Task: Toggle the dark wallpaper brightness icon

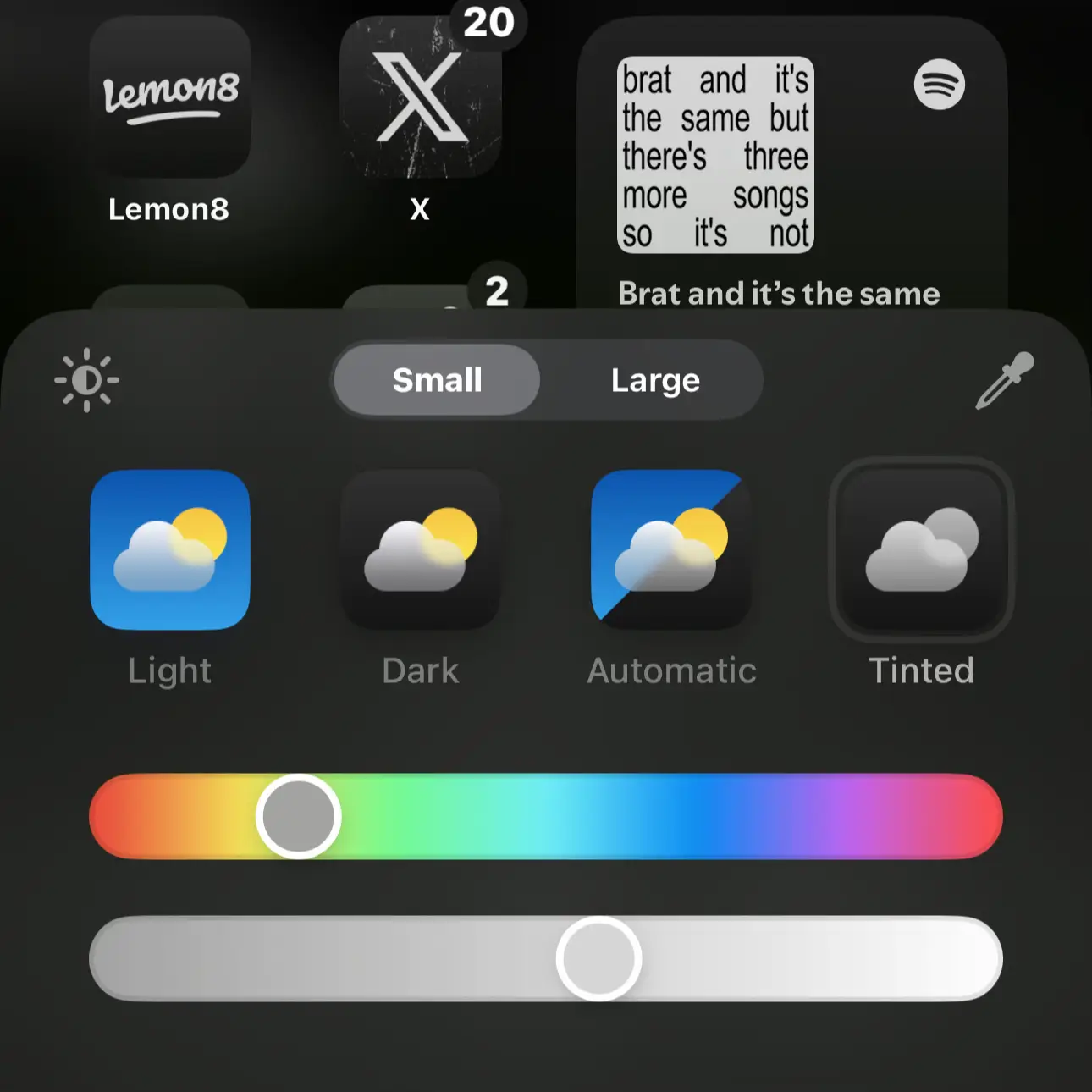Action: coord(86,380)
